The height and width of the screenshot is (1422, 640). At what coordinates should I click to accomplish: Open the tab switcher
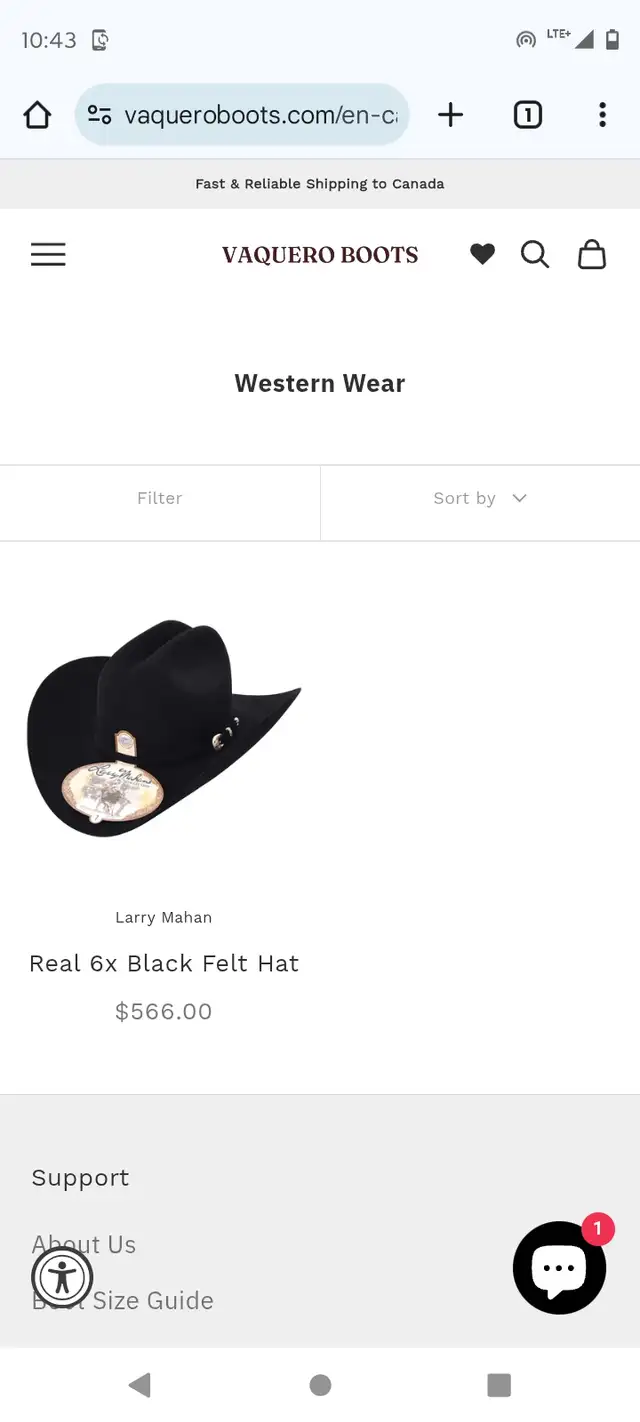(x=528, y=115)
